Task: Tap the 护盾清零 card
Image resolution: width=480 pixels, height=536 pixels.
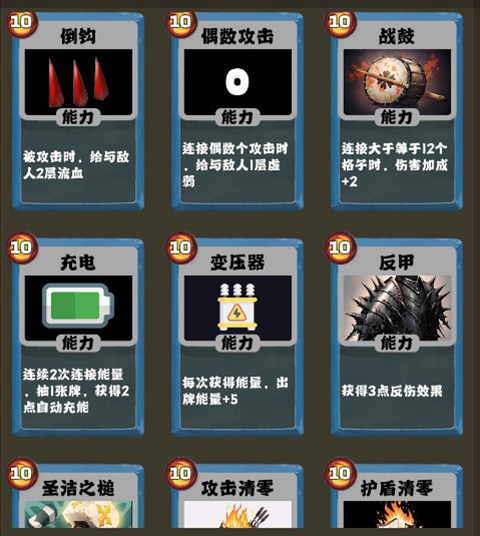Action: 397,496
